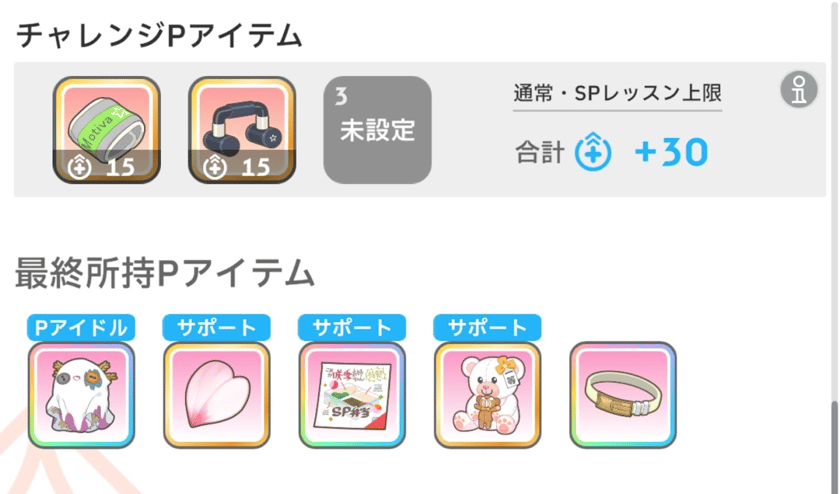The image size is (840, 494).
Task: View the ghost plush P-idol item
Action: [x=81, y=395]
